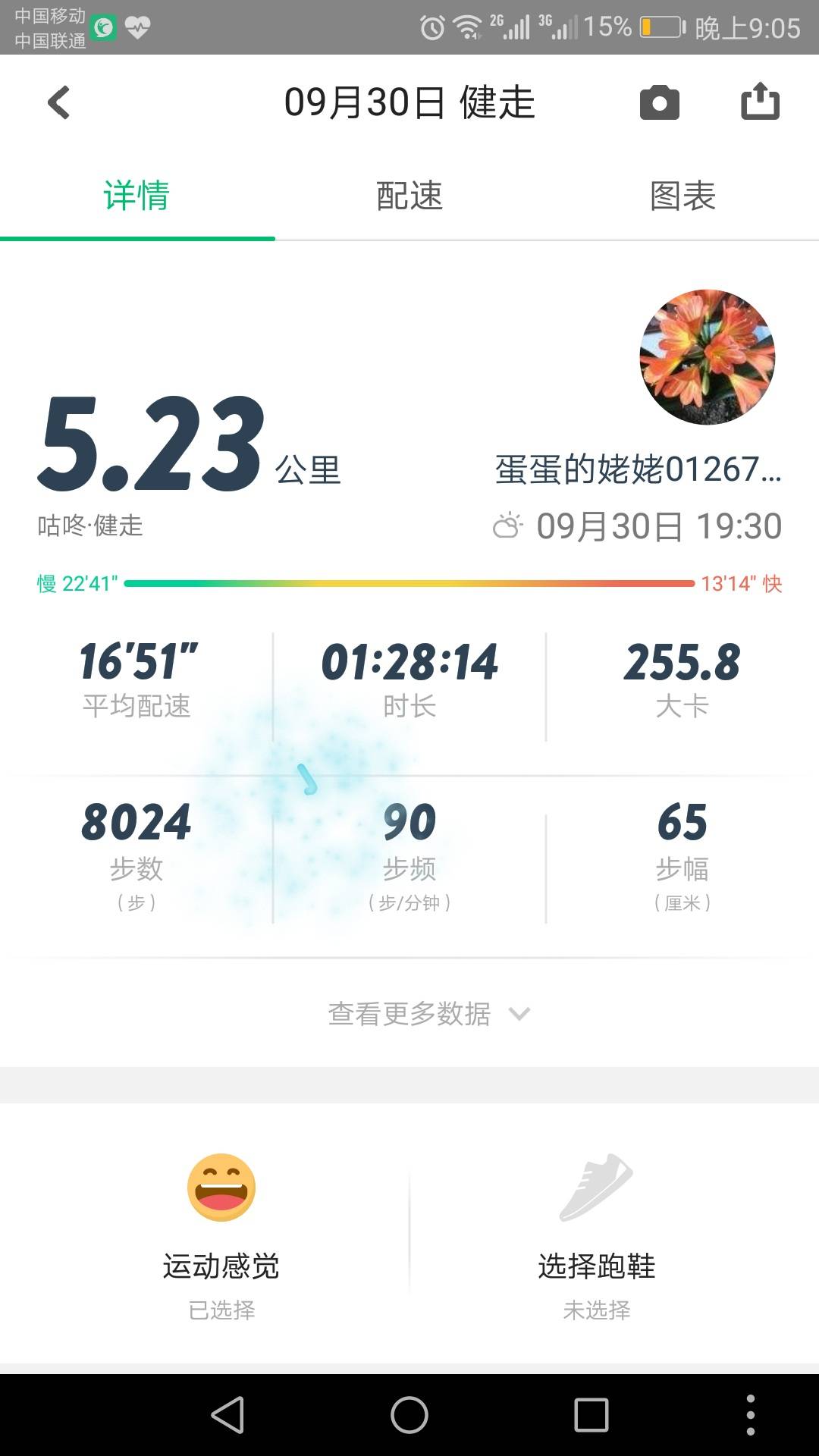Open the user's flower profile avatar
Screen dimensions: 819x1456
707,356
